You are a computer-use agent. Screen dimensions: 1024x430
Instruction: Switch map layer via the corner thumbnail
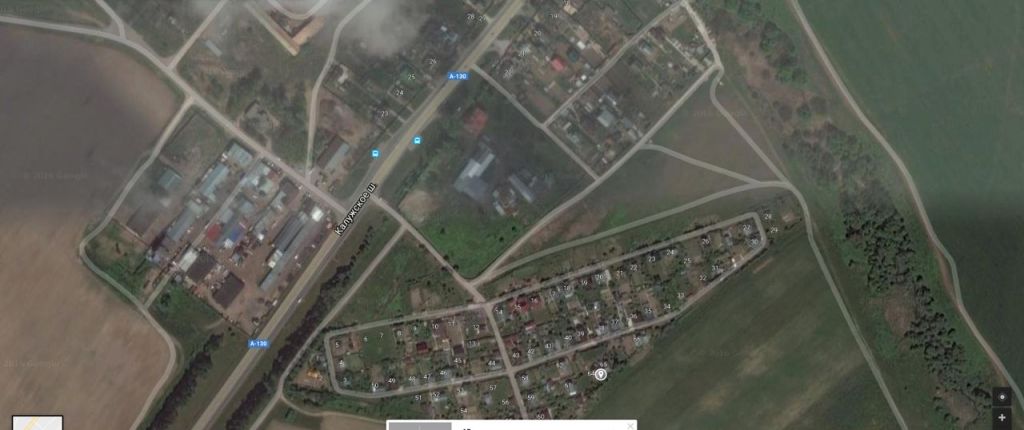pos(37,423)
